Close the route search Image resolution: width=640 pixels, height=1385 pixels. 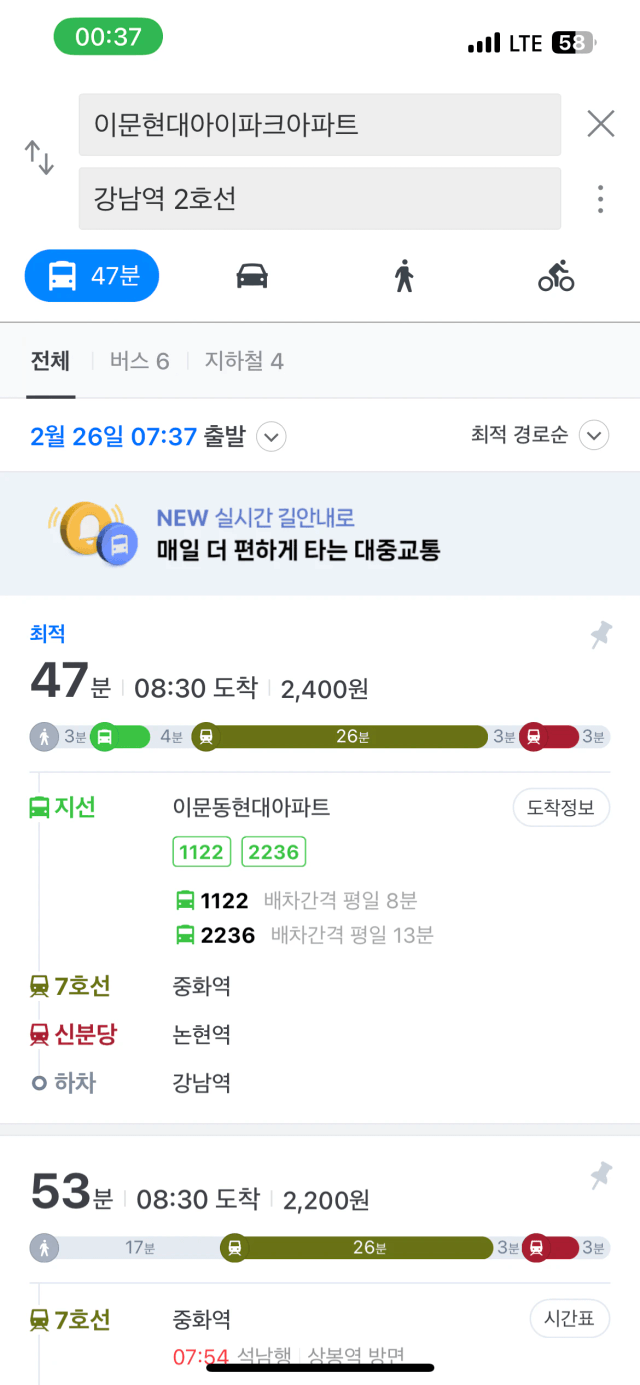(600, 124)
